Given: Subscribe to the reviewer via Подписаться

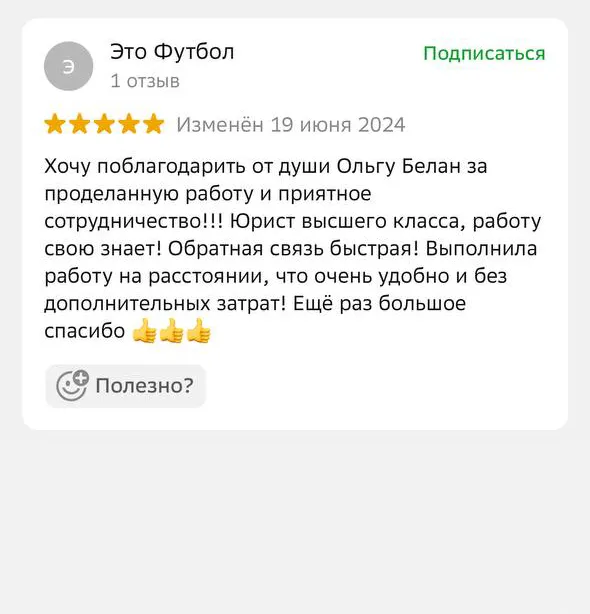Looking at the screenshot, I should pos(484,53).
